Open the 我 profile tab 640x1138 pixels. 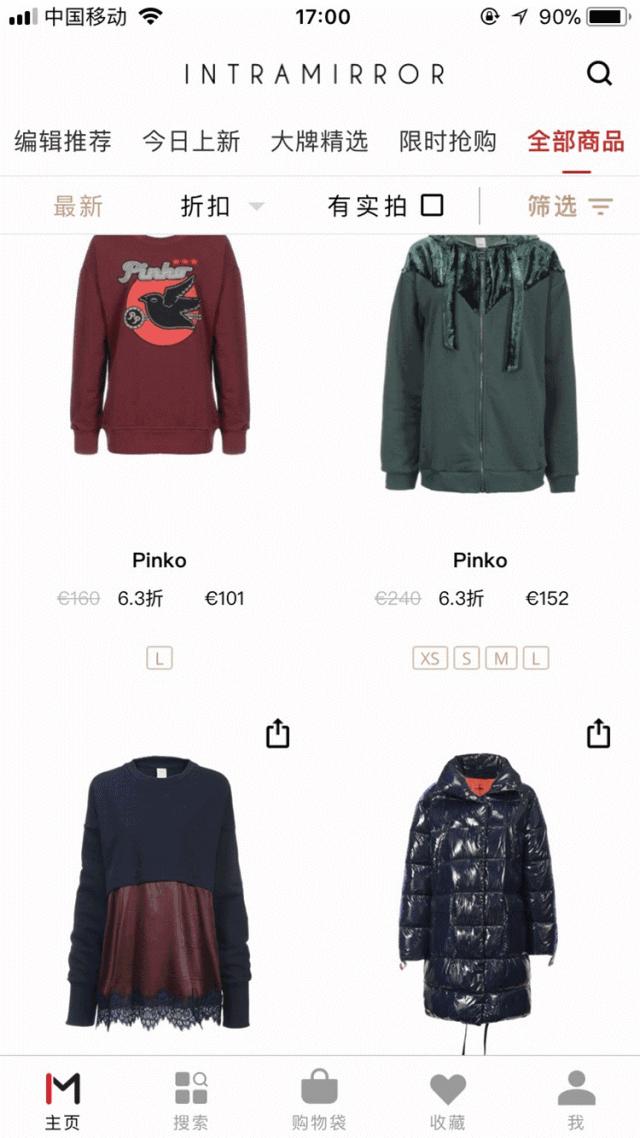pyautogui.click(x=575, y=1099)
